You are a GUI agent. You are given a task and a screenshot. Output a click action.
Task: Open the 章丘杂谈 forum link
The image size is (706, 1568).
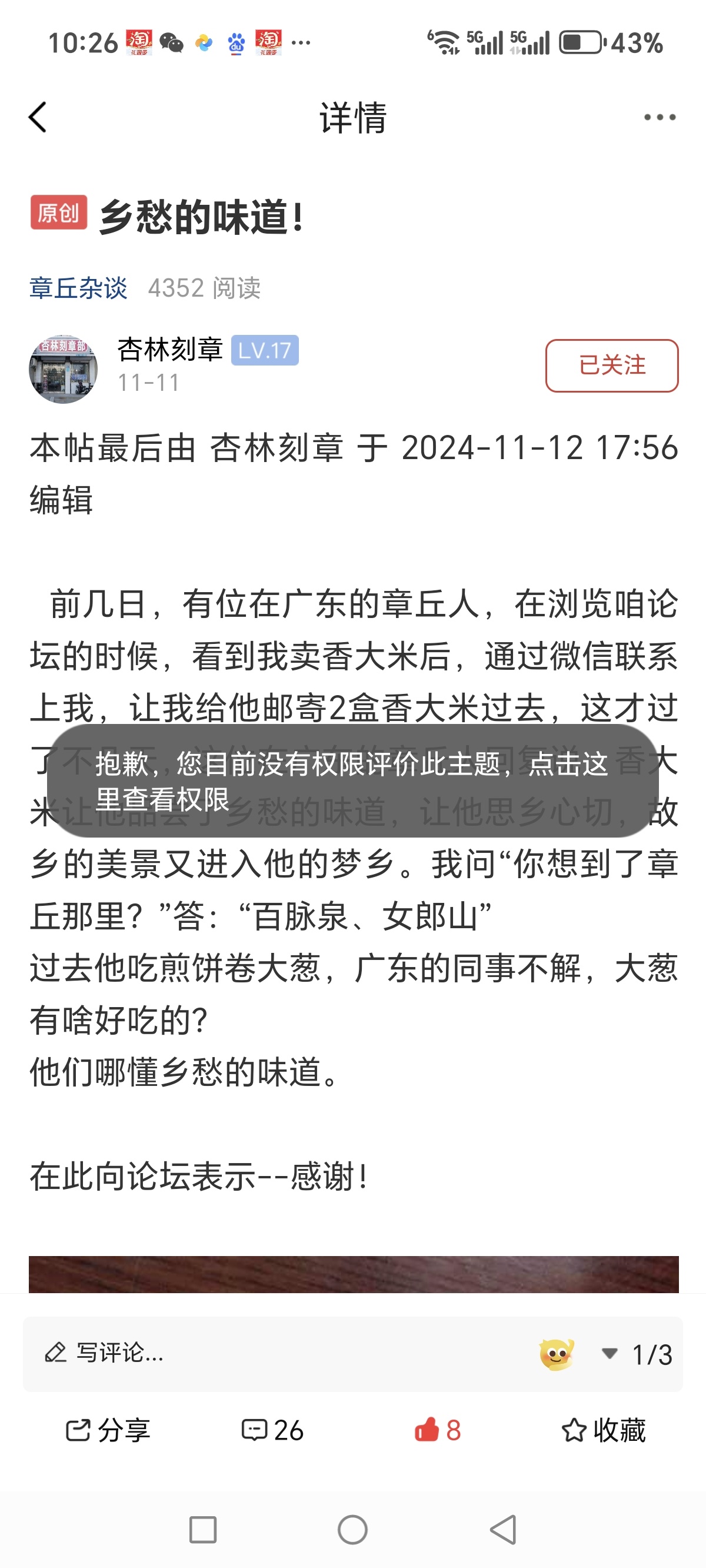78,288
